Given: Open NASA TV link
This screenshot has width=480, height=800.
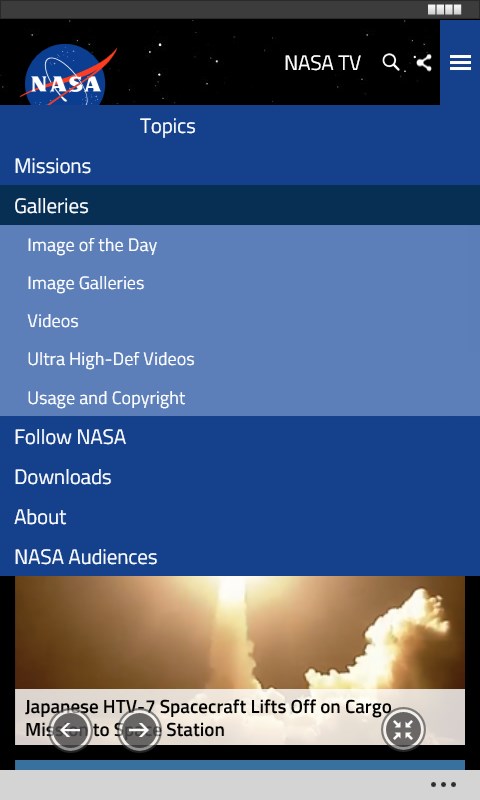Looking at the screenshot, I should tap(322, 63).
